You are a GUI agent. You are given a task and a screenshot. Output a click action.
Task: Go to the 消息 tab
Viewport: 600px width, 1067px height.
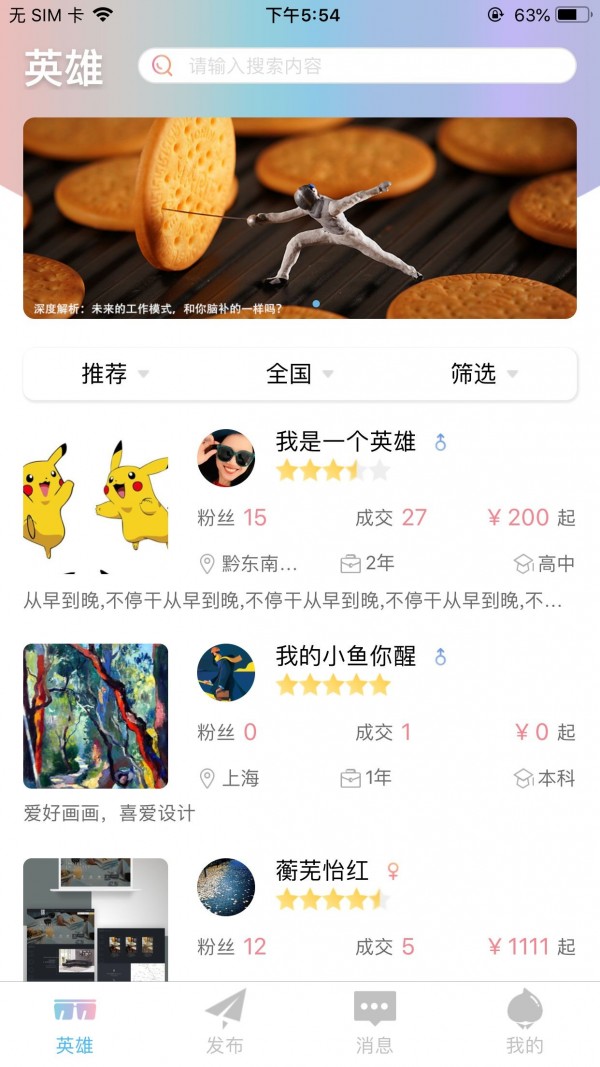coord(375,1022)
